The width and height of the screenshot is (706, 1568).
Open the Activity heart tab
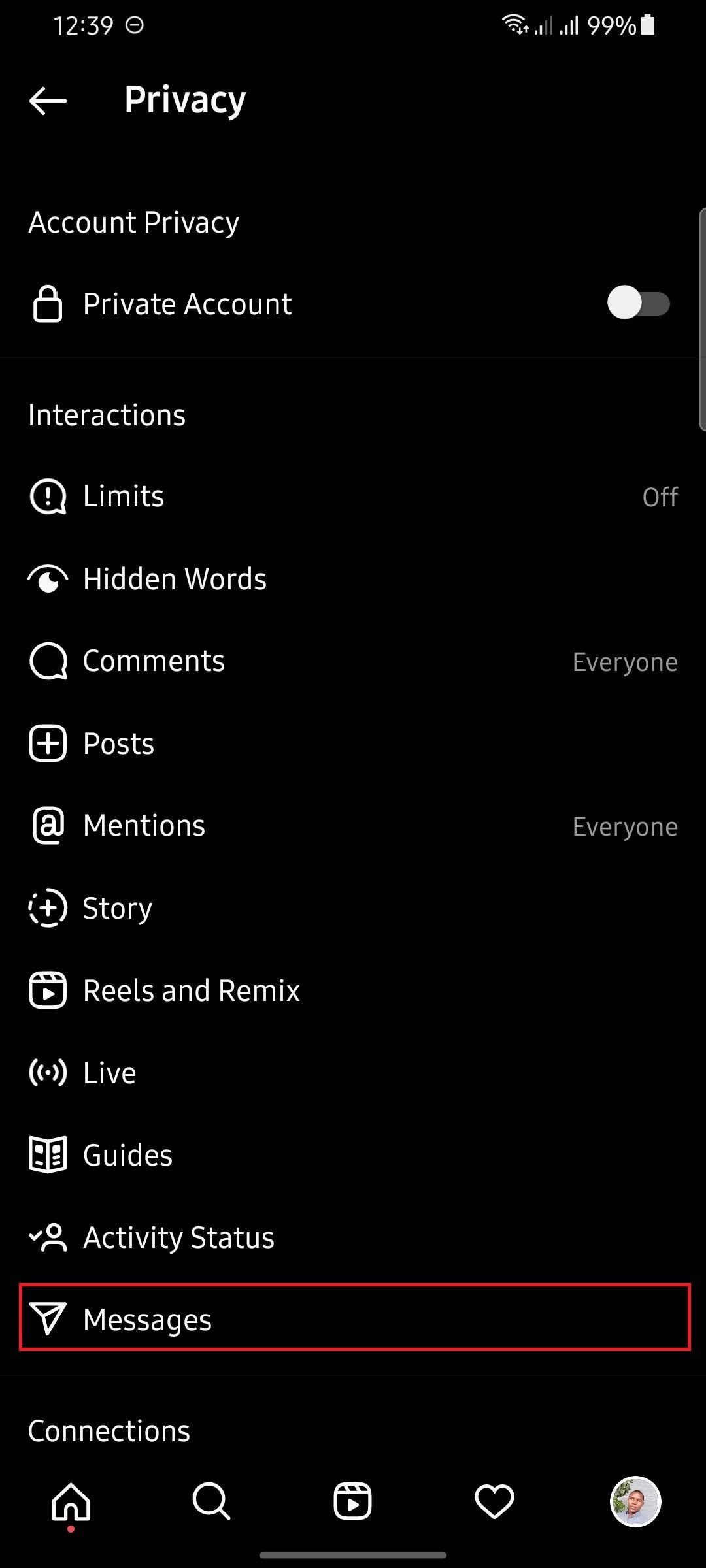point(494,1501)
